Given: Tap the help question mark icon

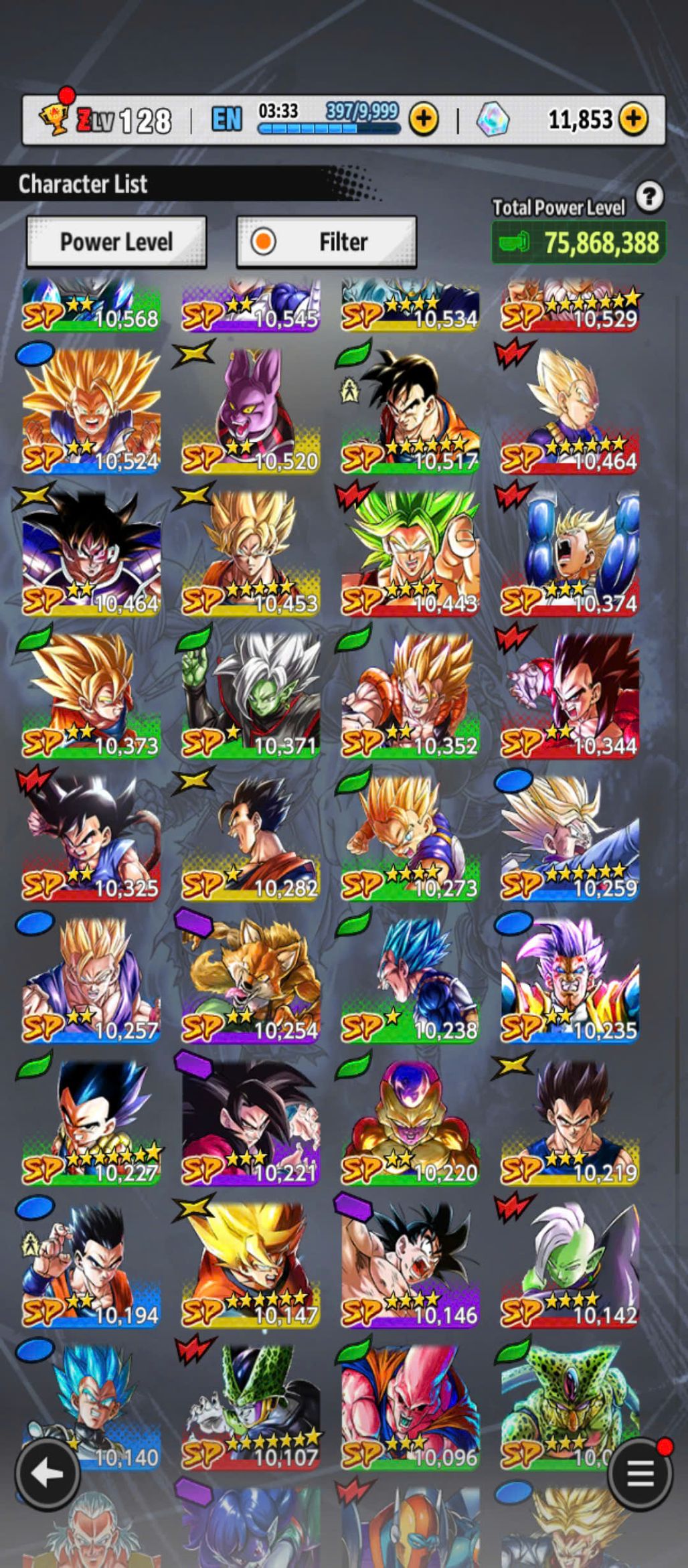Looking at the screenshot, I should (x=649, y=198).
